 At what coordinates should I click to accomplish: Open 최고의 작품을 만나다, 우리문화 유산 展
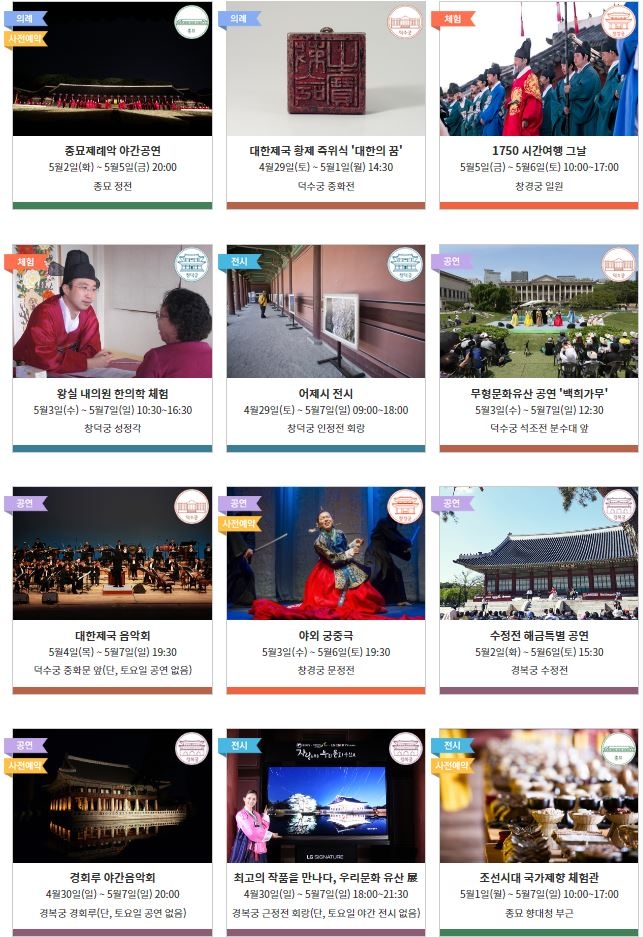pos(325,878)
